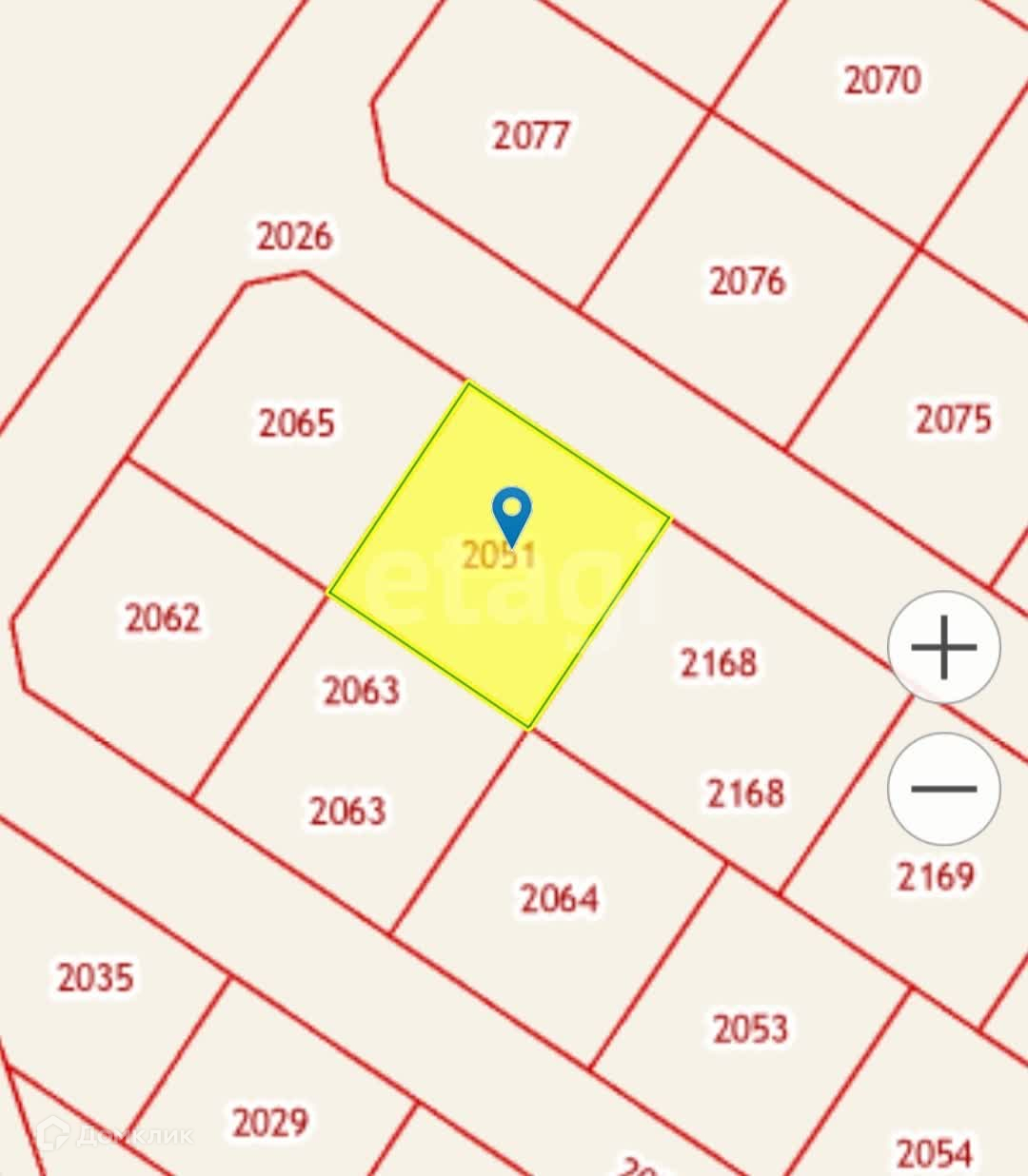Viewport: 1028px width, 1176px height.
Task: Zoom in with the plus button
Action: (x=943, y=647)
